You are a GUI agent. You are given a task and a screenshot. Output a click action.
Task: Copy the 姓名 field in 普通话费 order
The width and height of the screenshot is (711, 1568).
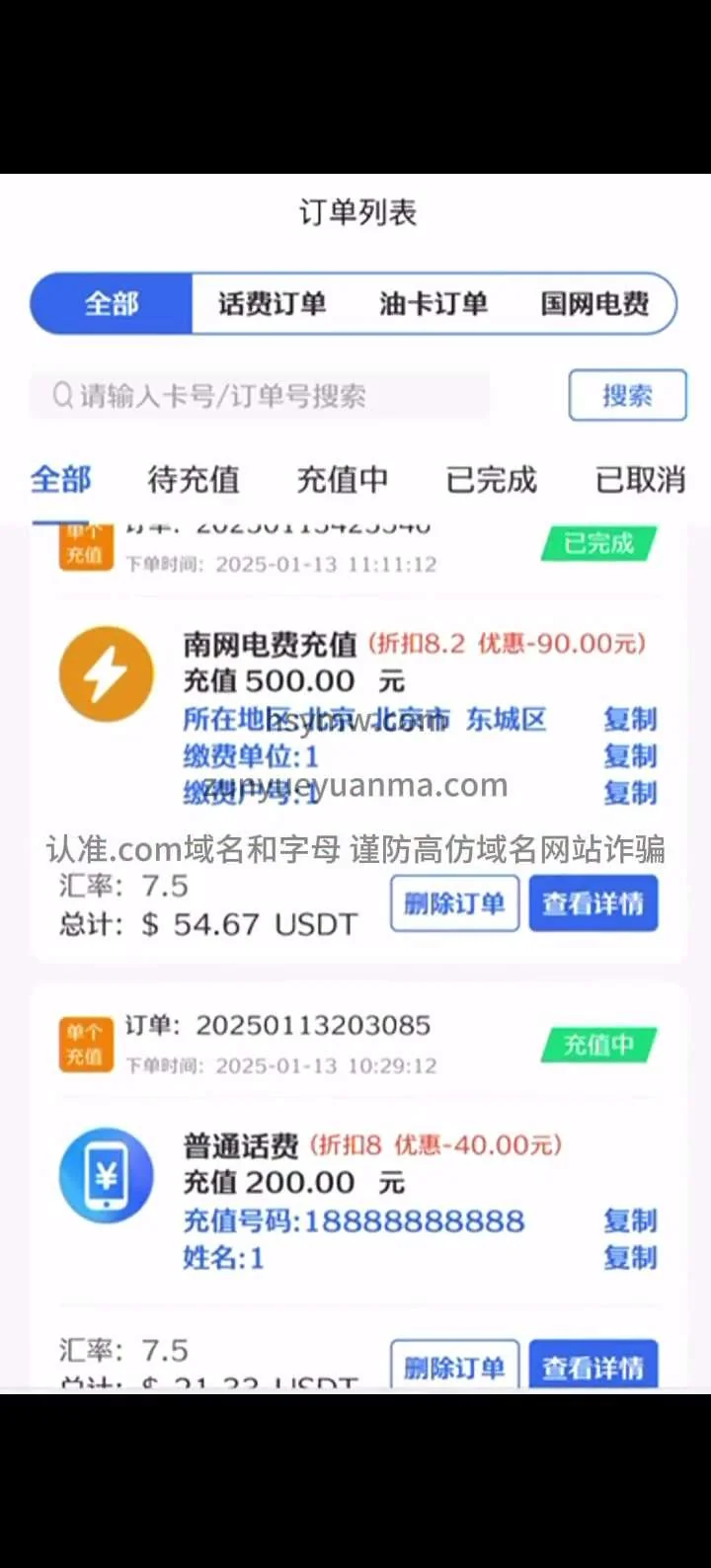[x=630, y=1258]
